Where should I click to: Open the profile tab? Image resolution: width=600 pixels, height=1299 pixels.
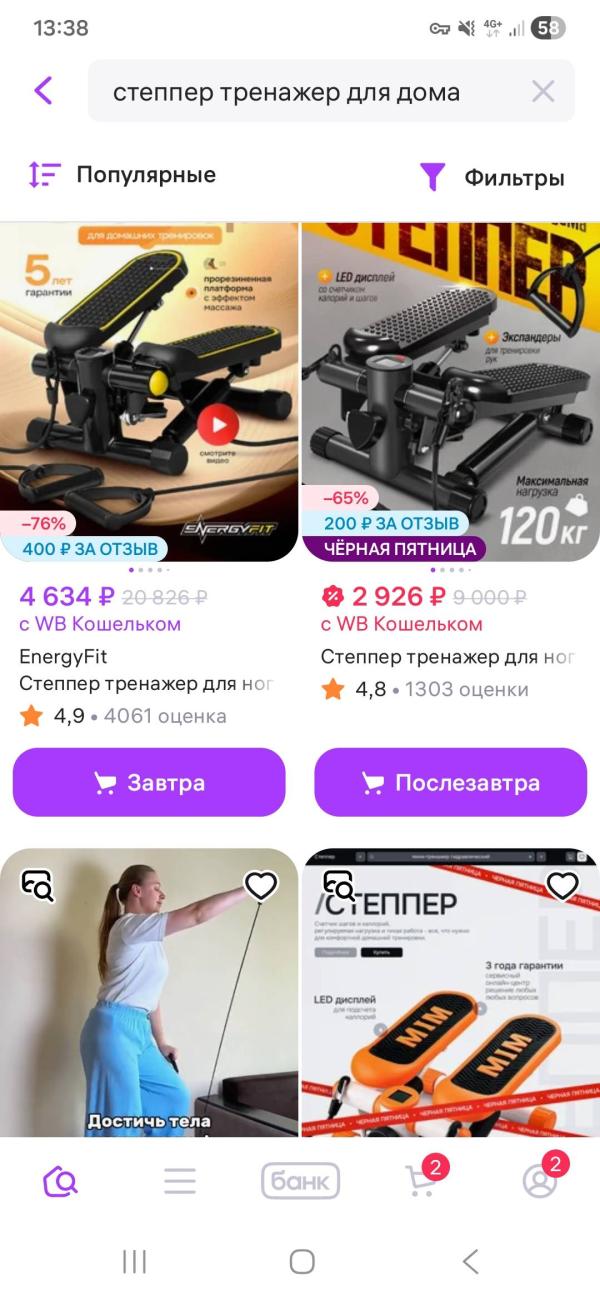coord(540,1181)
